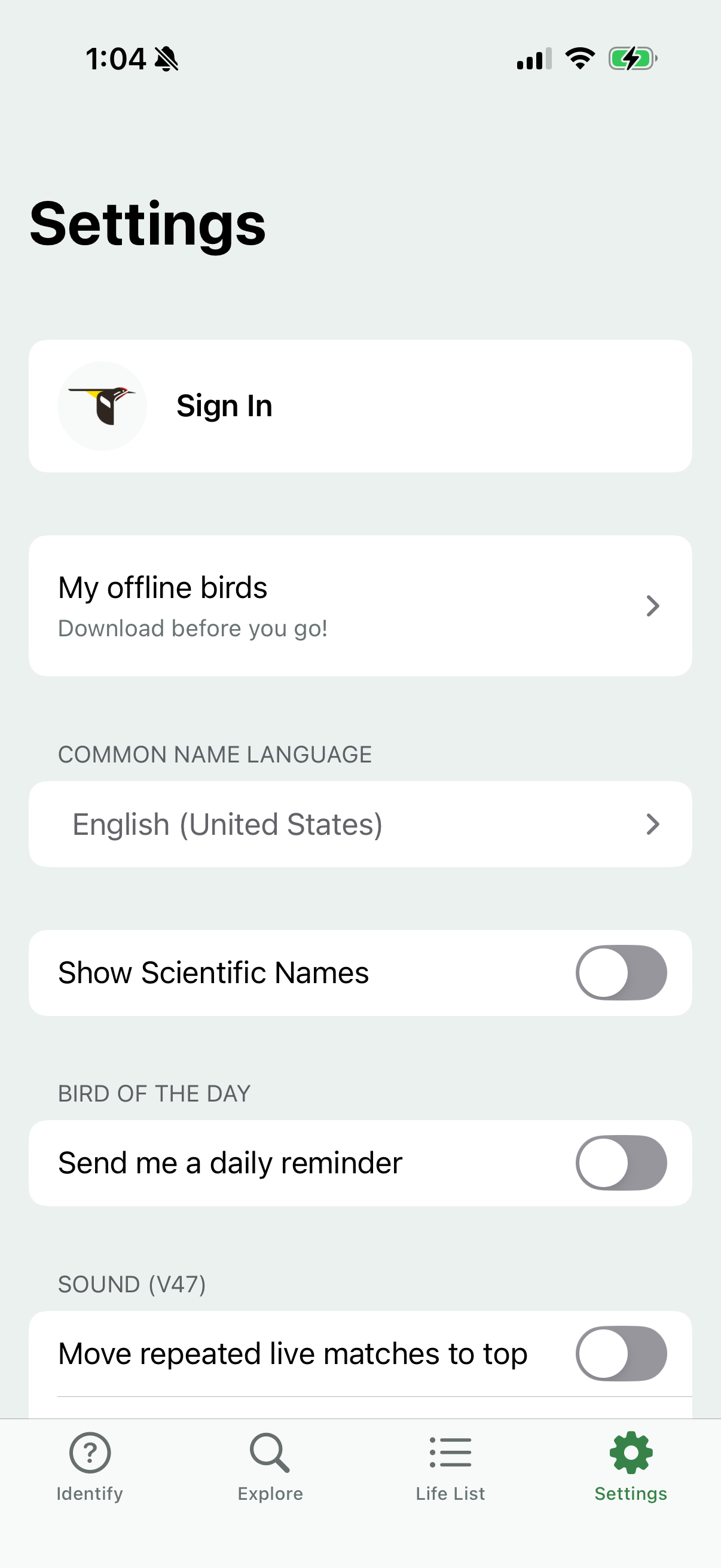Expand the My offline birds chevron
The width and height of the screenshot is (721, 1568).
click(652, 606)
